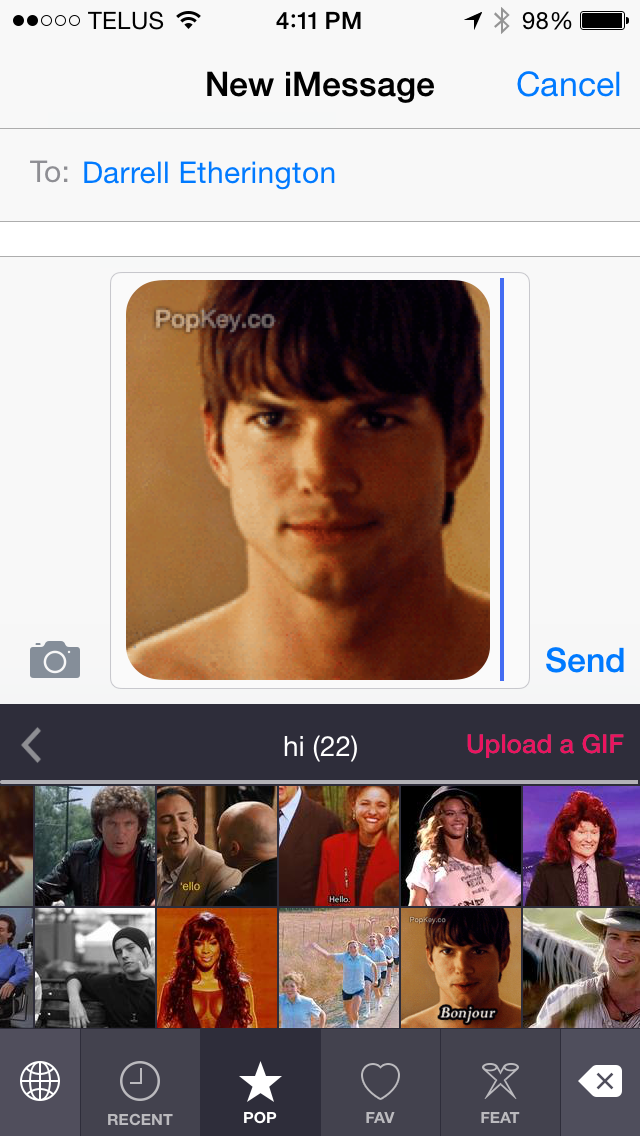Cancel the new iMessage
This screenshot has width=640, height=1136.
(568, 85)
